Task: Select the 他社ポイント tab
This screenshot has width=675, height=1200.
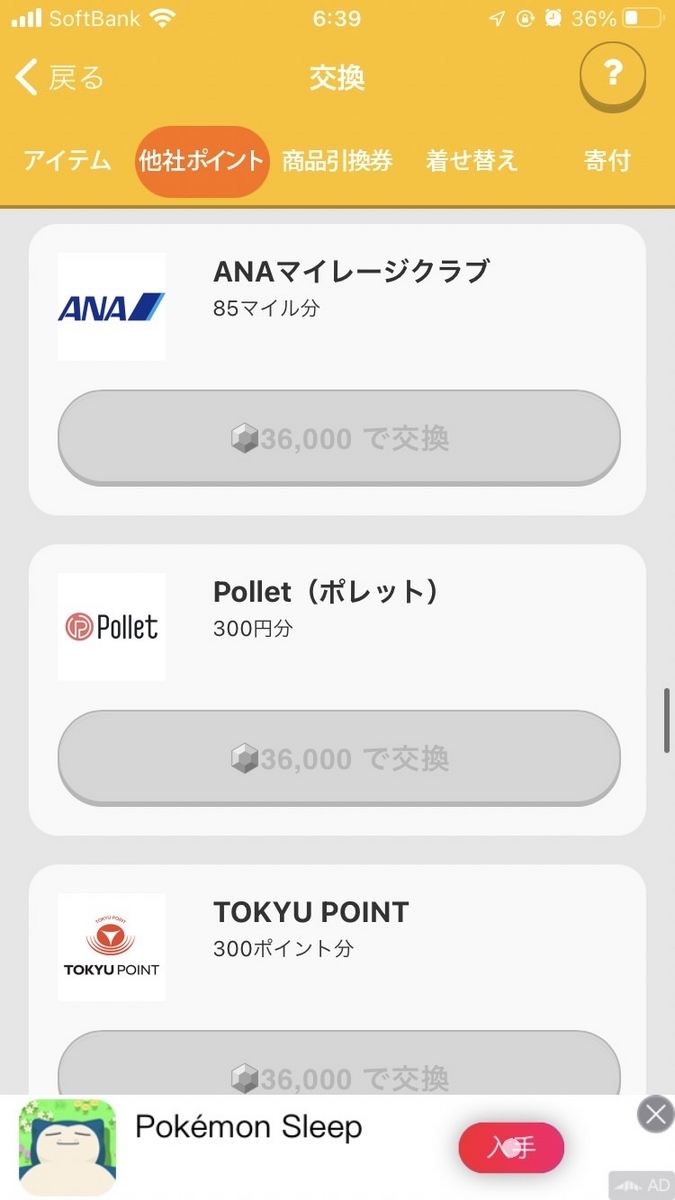Action: click(x=202, y=161)
